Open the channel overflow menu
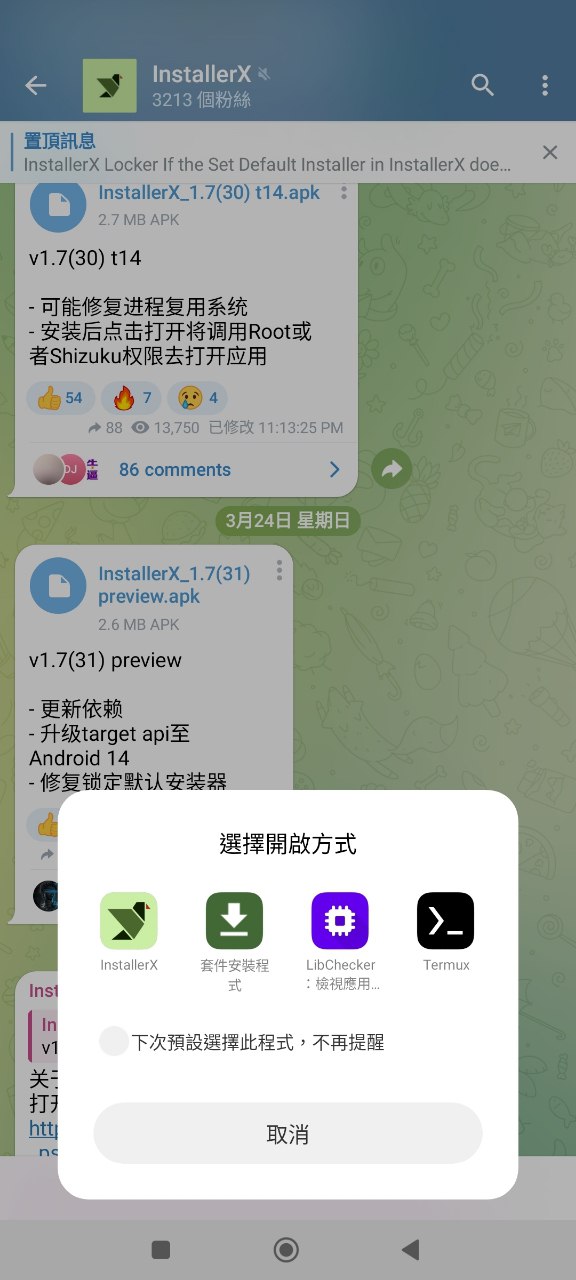576x1280 pixels. 545,86
